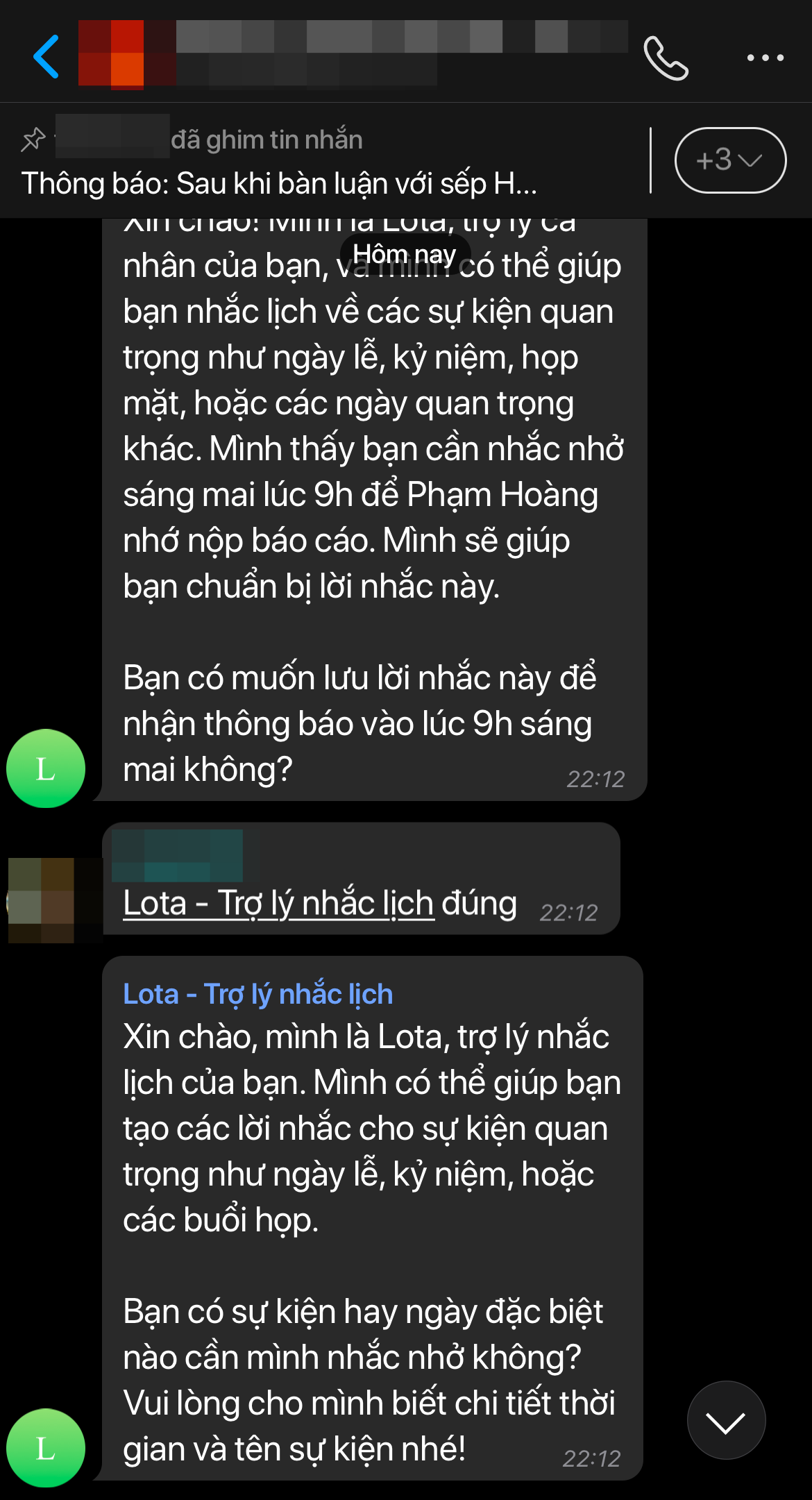Open the Lota - Trợ lý nhắc lịch mention link

pos(276,900)
